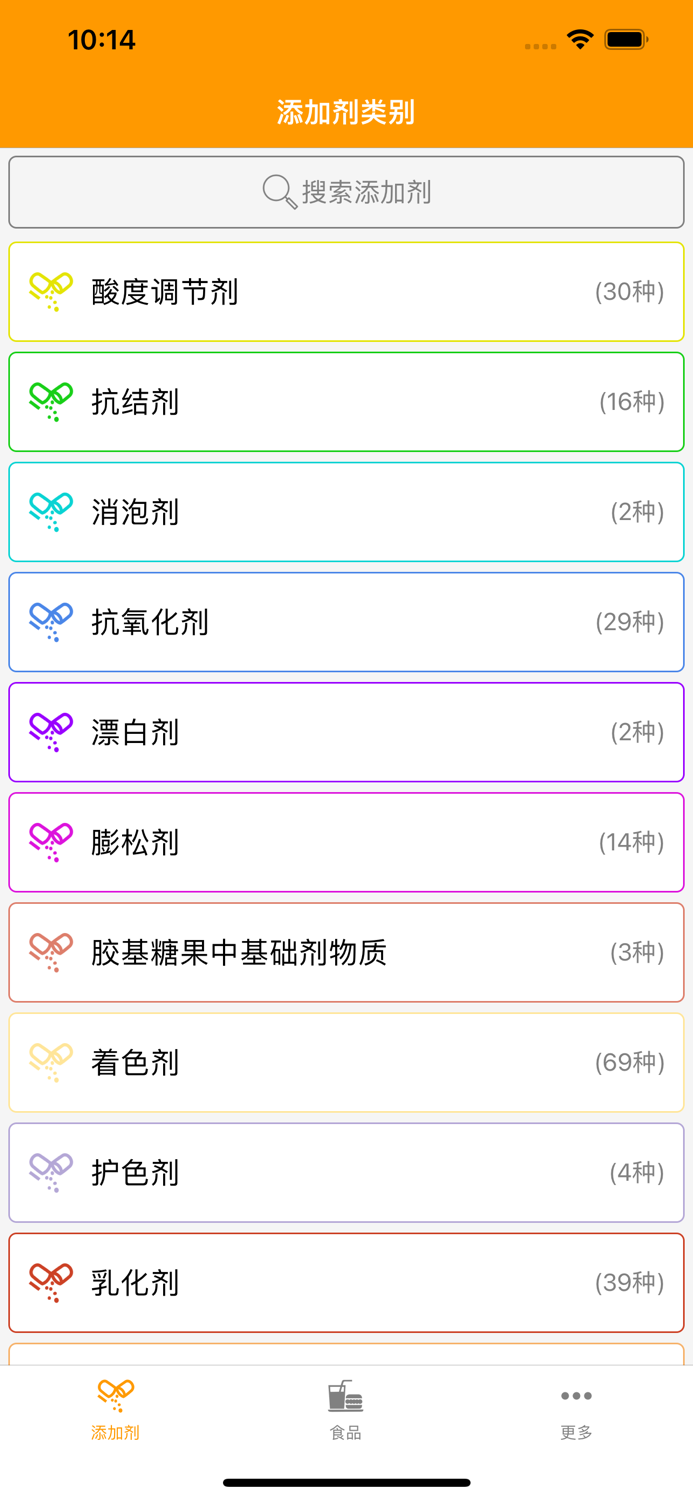Select the 膨松剂 category
Image resolution: width=693 pixels, height=1500 pixels.
click(x=346, y=842)
